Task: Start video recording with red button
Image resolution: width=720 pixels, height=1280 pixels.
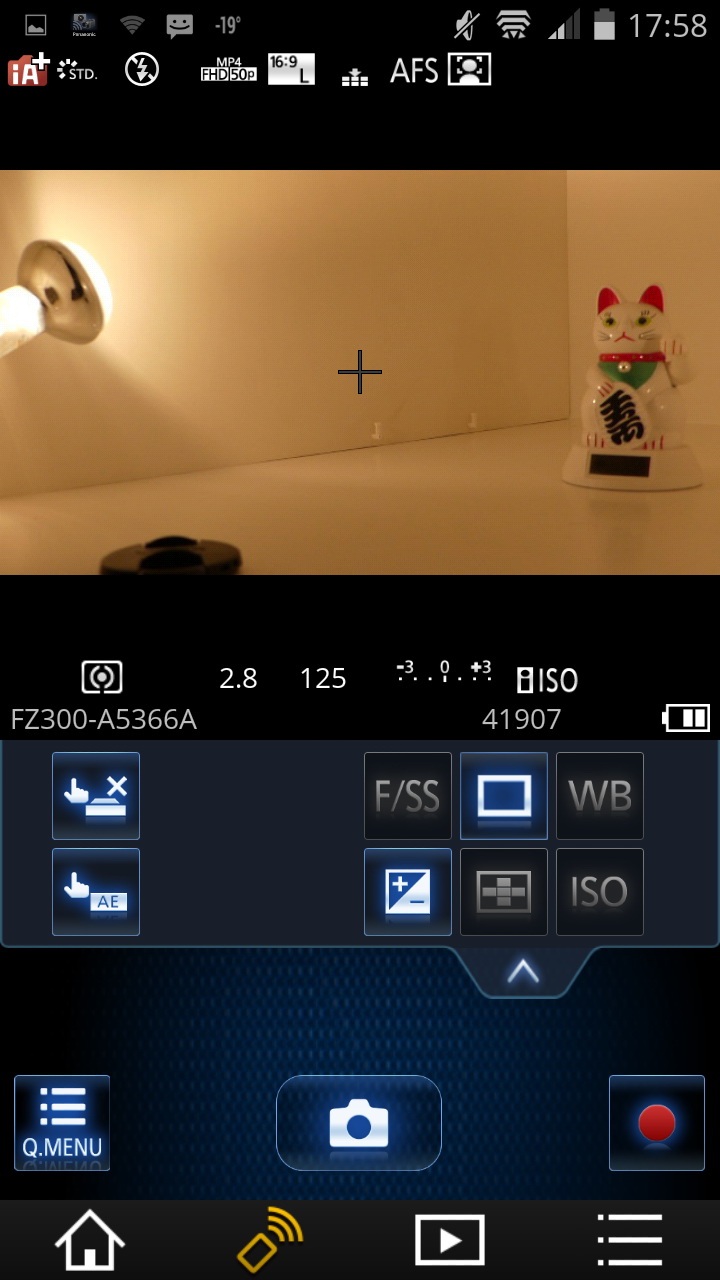Action: click(x=657, y=1123)
